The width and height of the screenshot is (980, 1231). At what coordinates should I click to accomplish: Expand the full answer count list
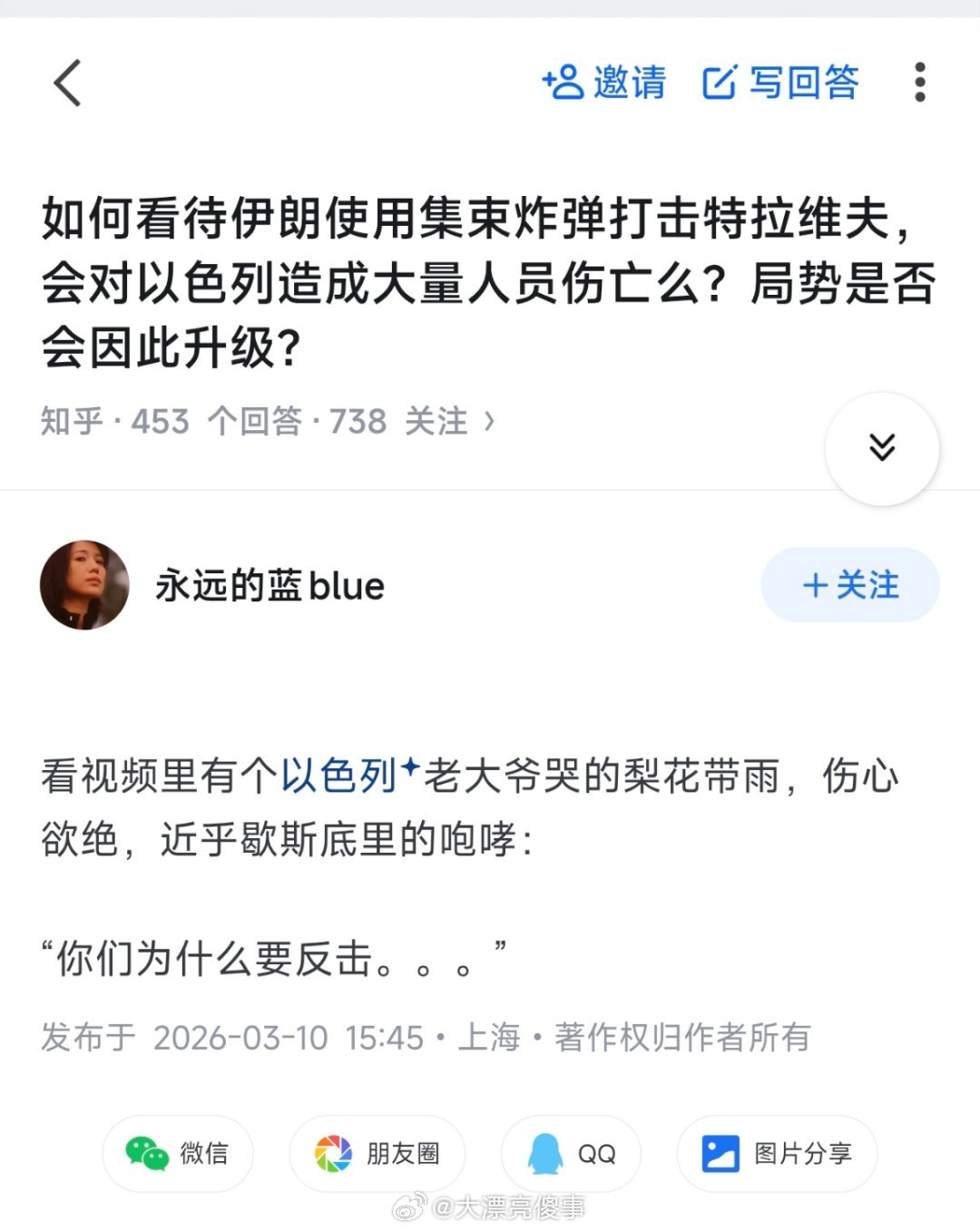pos(222,421)
